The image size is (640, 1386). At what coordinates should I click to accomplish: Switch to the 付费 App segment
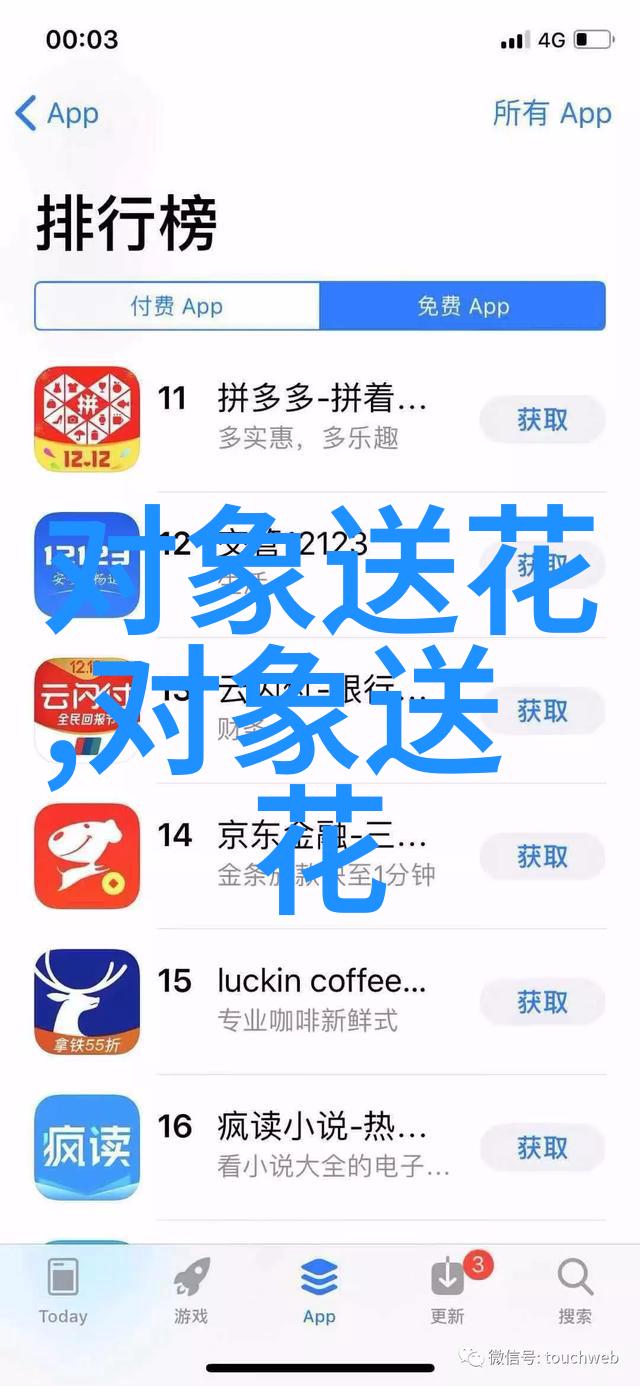177,306
